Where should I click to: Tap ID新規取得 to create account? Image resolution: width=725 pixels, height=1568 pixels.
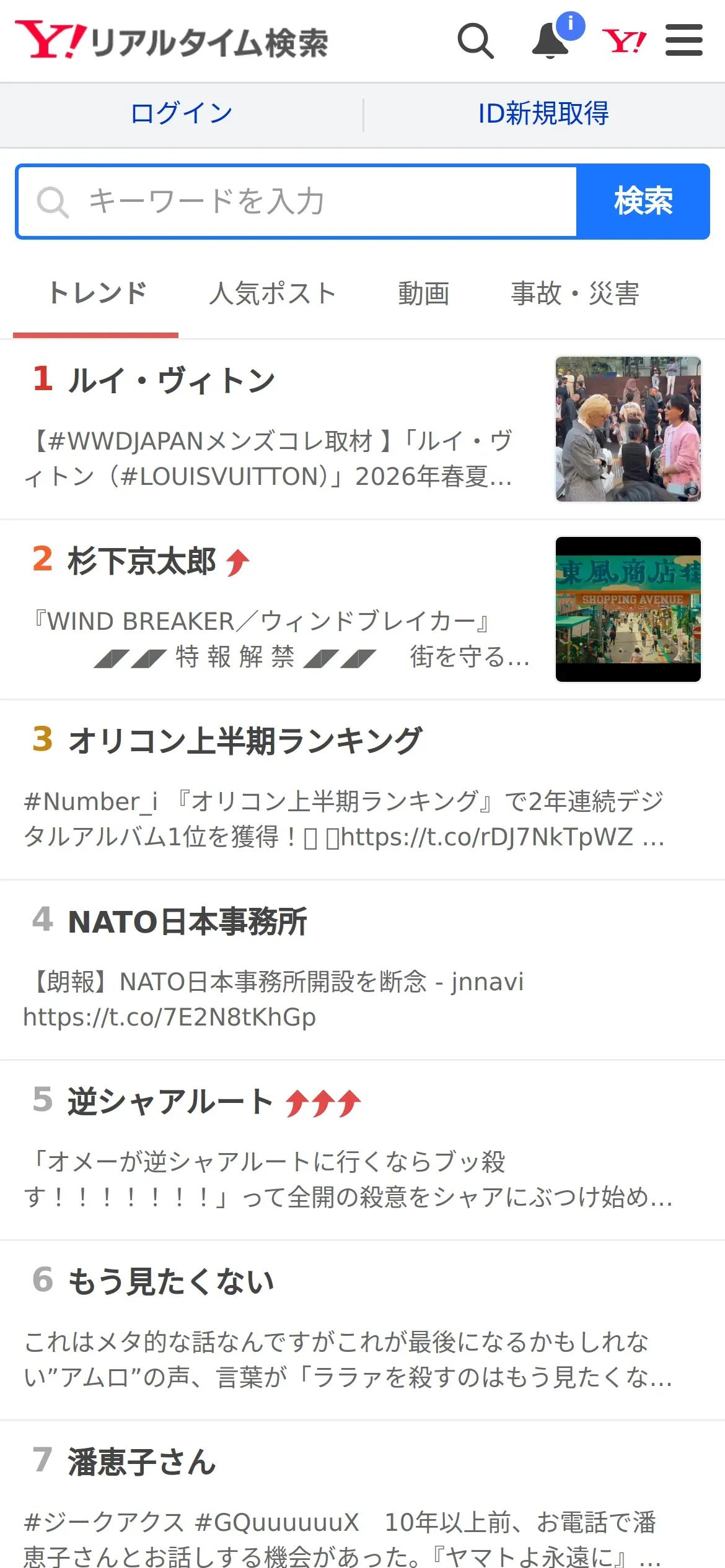543,114
